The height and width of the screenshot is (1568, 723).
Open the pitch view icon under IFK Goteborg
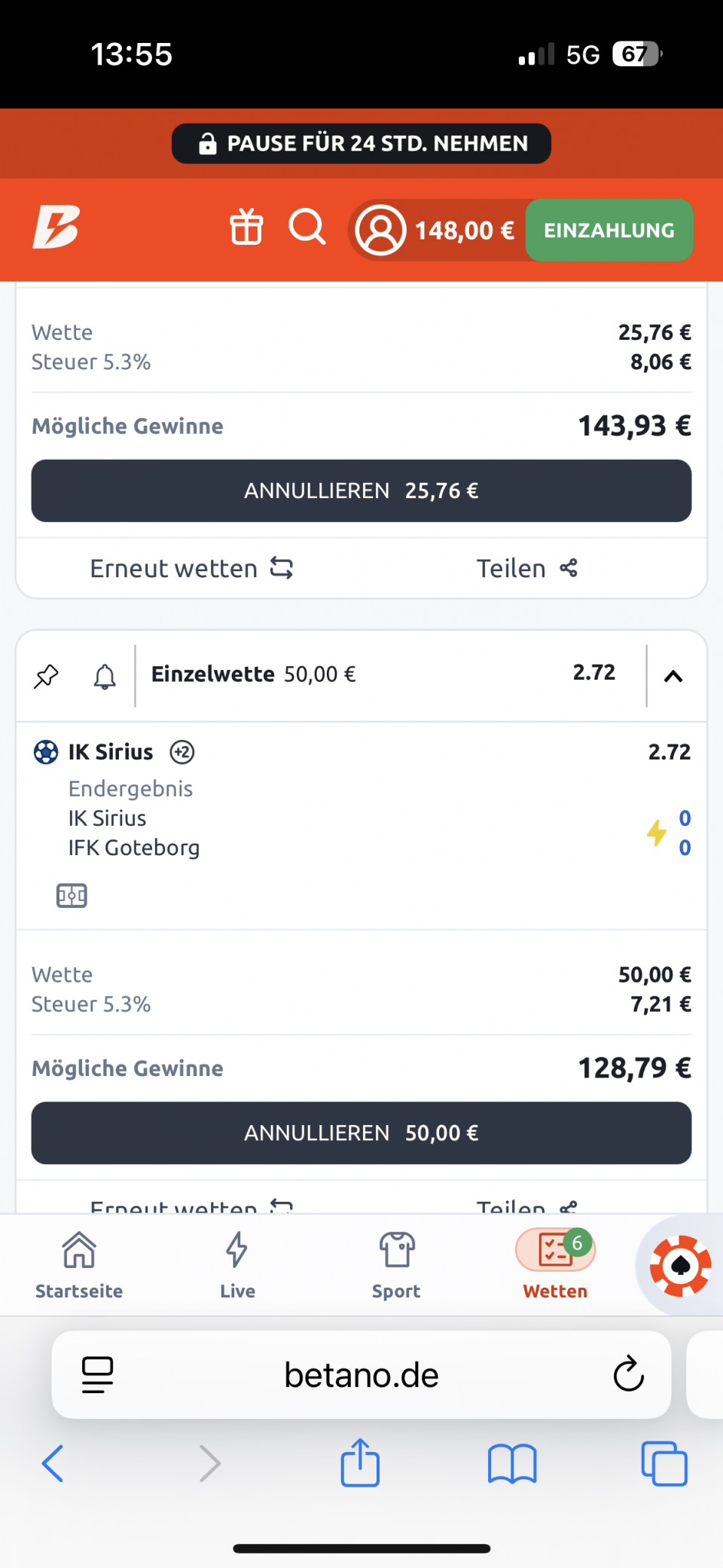pyautogui.click(x=72, y=895)
